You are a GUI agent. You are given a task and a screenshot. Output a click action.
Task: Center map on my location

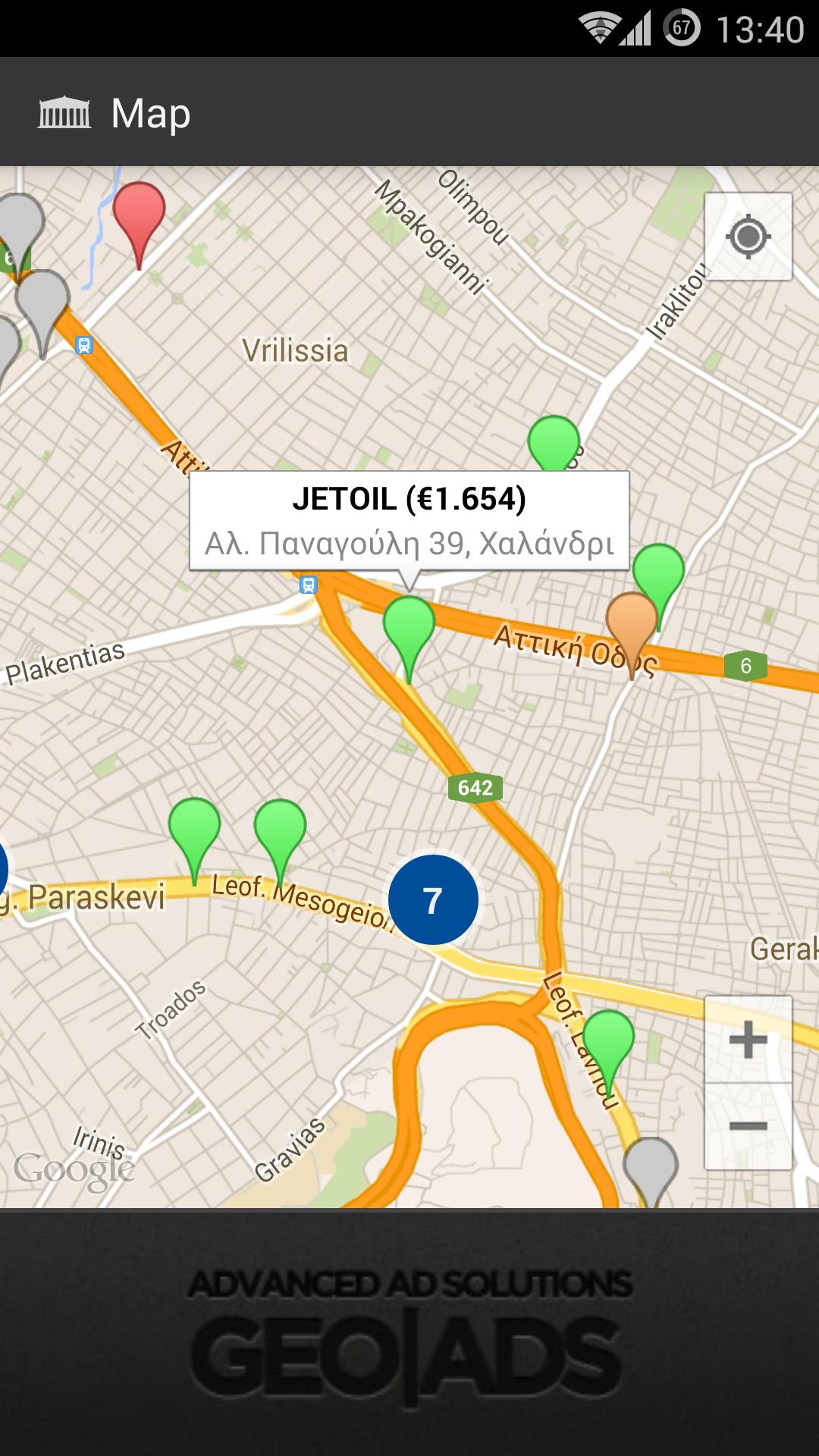point(748,237)
